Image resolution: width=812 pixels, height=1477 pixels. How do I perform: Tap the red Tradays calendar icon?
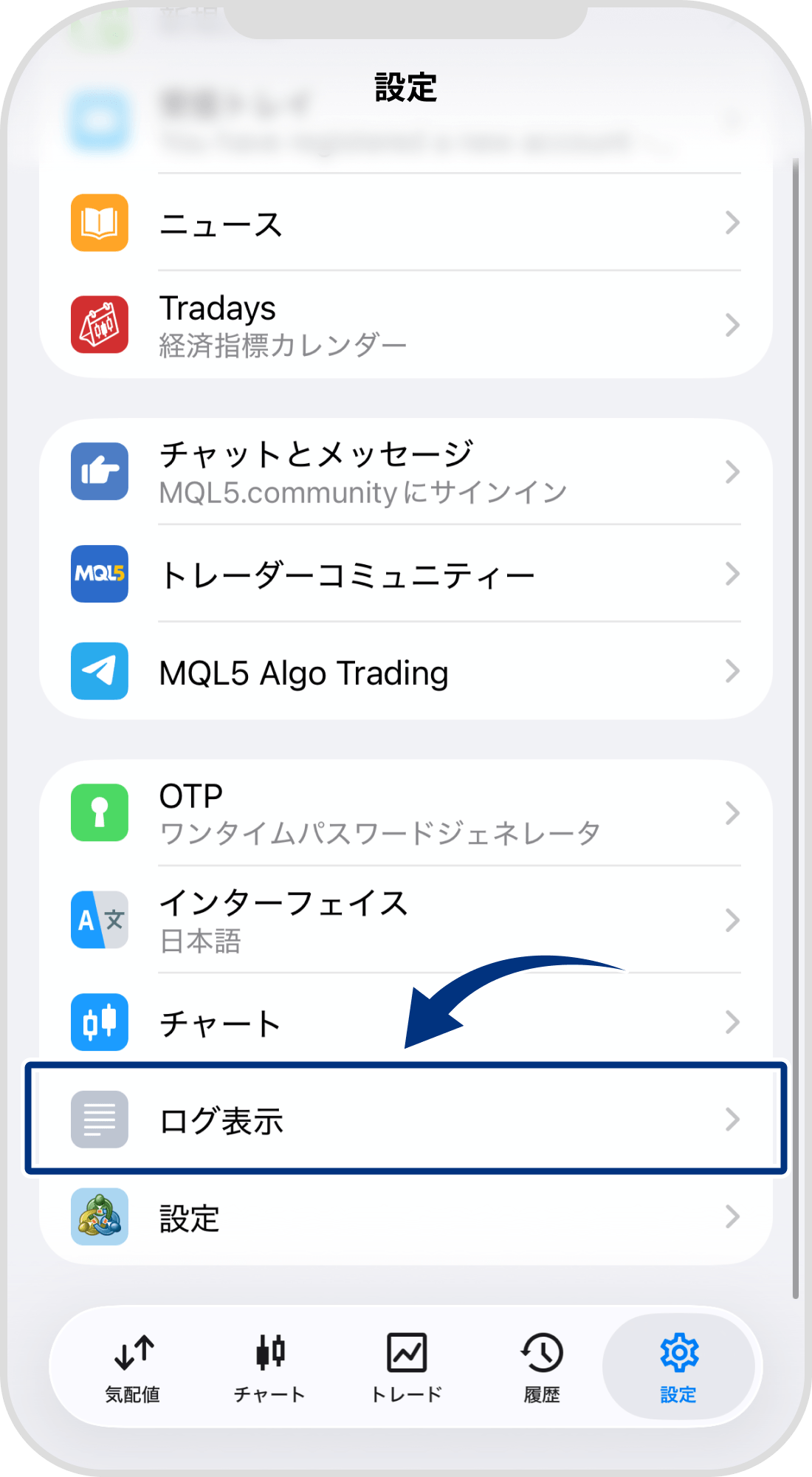click(x=99, y=323)
